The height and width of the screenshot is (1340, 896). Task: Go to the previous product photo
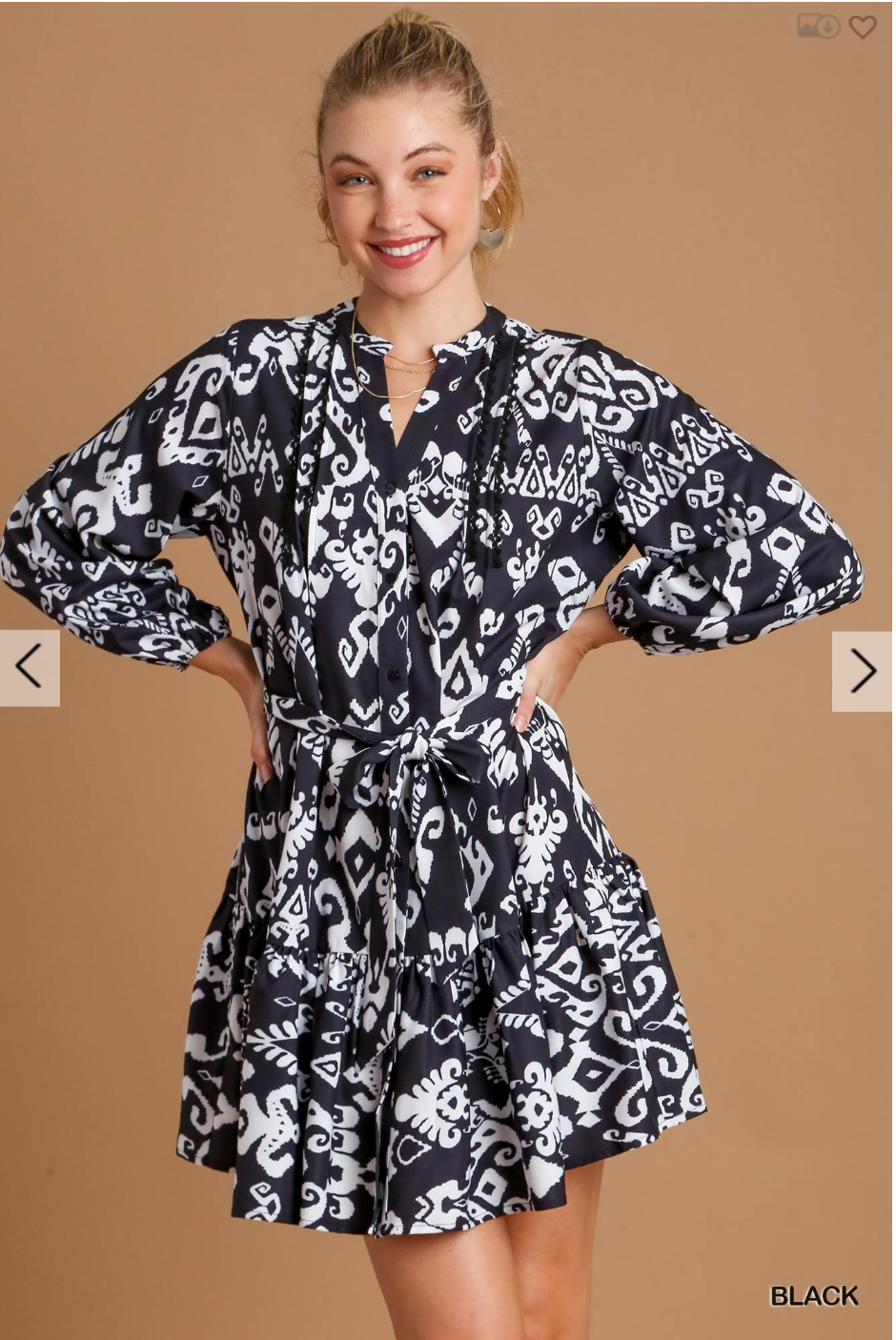(30, 667)
